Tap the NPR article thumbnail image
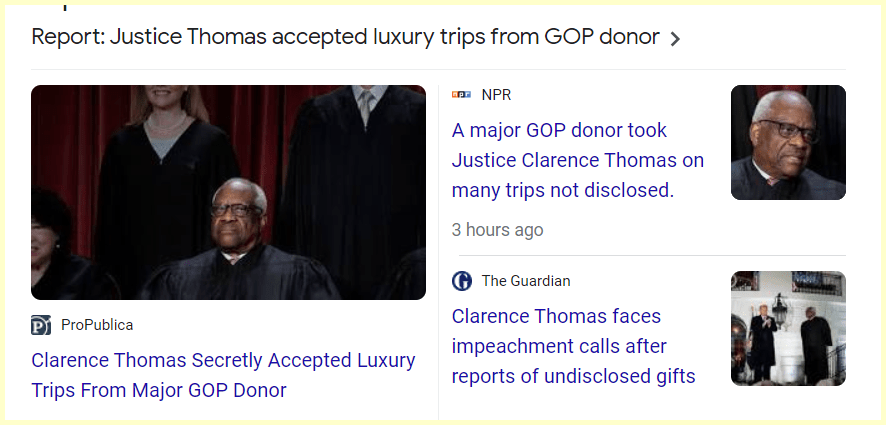This screenshot has width=886, height=425. tap(788, 142)
